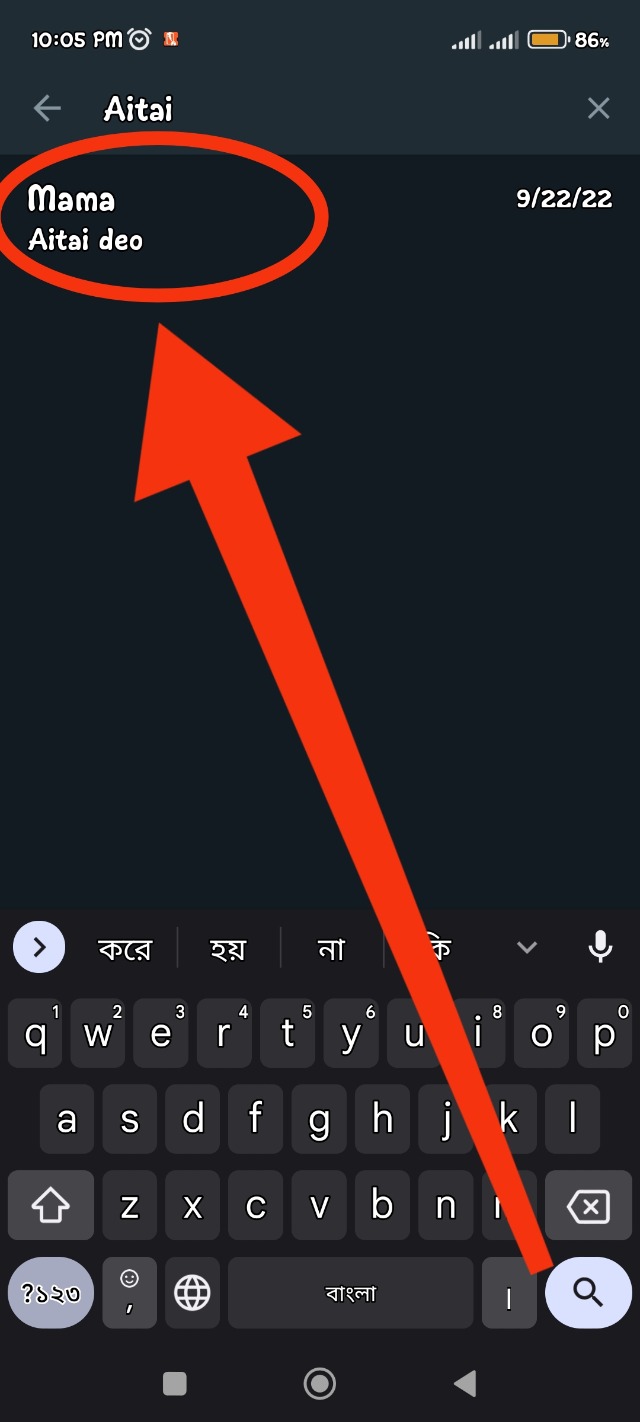This screenshot has width=640, height=1422.
Task: Expand the keyboard toolbar arrow
Action: coord(39,947)
